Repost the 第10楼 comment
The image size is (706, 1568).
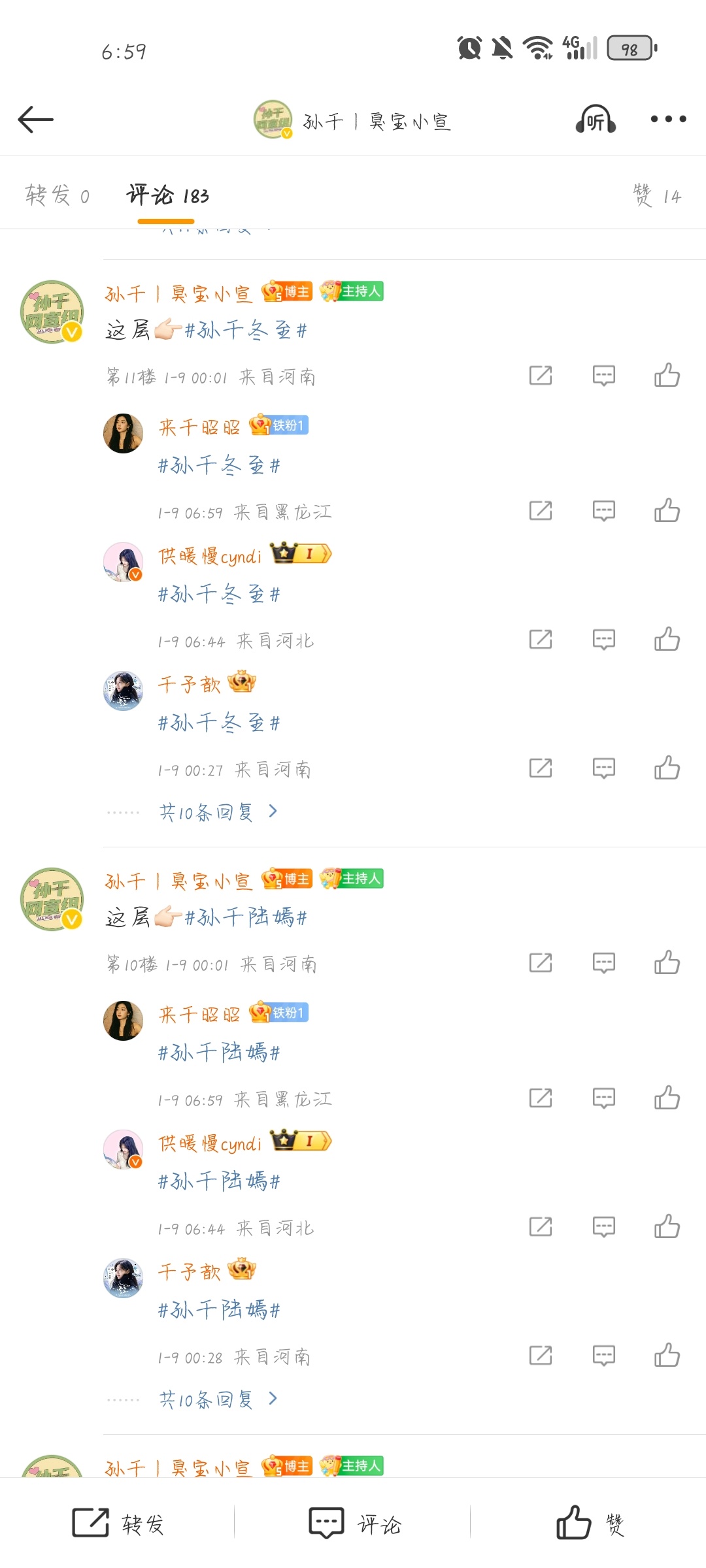pos(541,962)
